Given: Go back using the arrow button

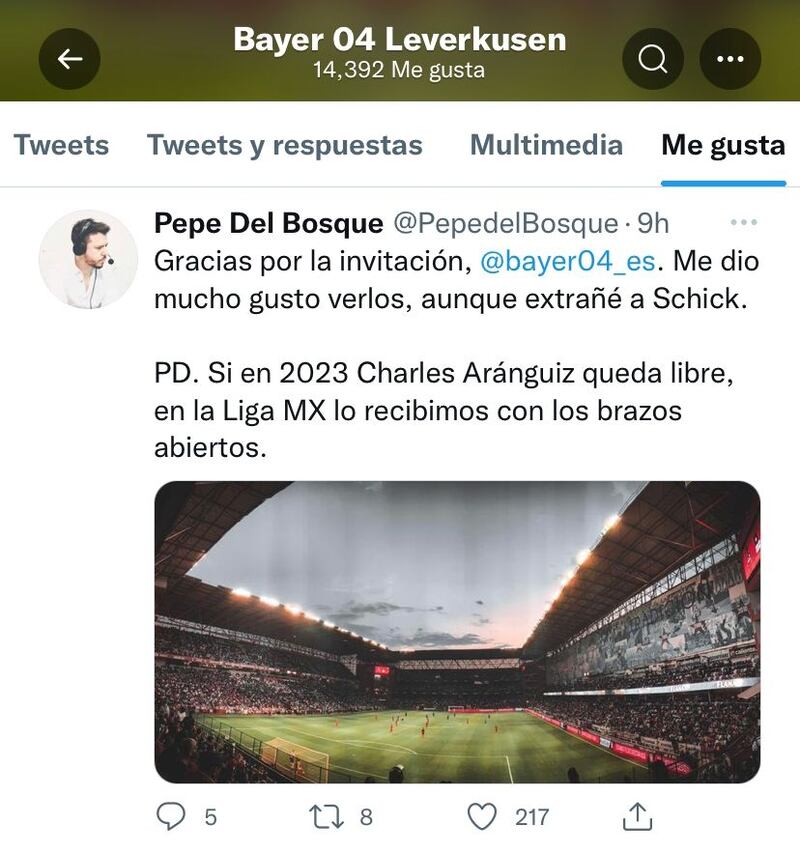Looking at the screenshot, I should point(70,59).
